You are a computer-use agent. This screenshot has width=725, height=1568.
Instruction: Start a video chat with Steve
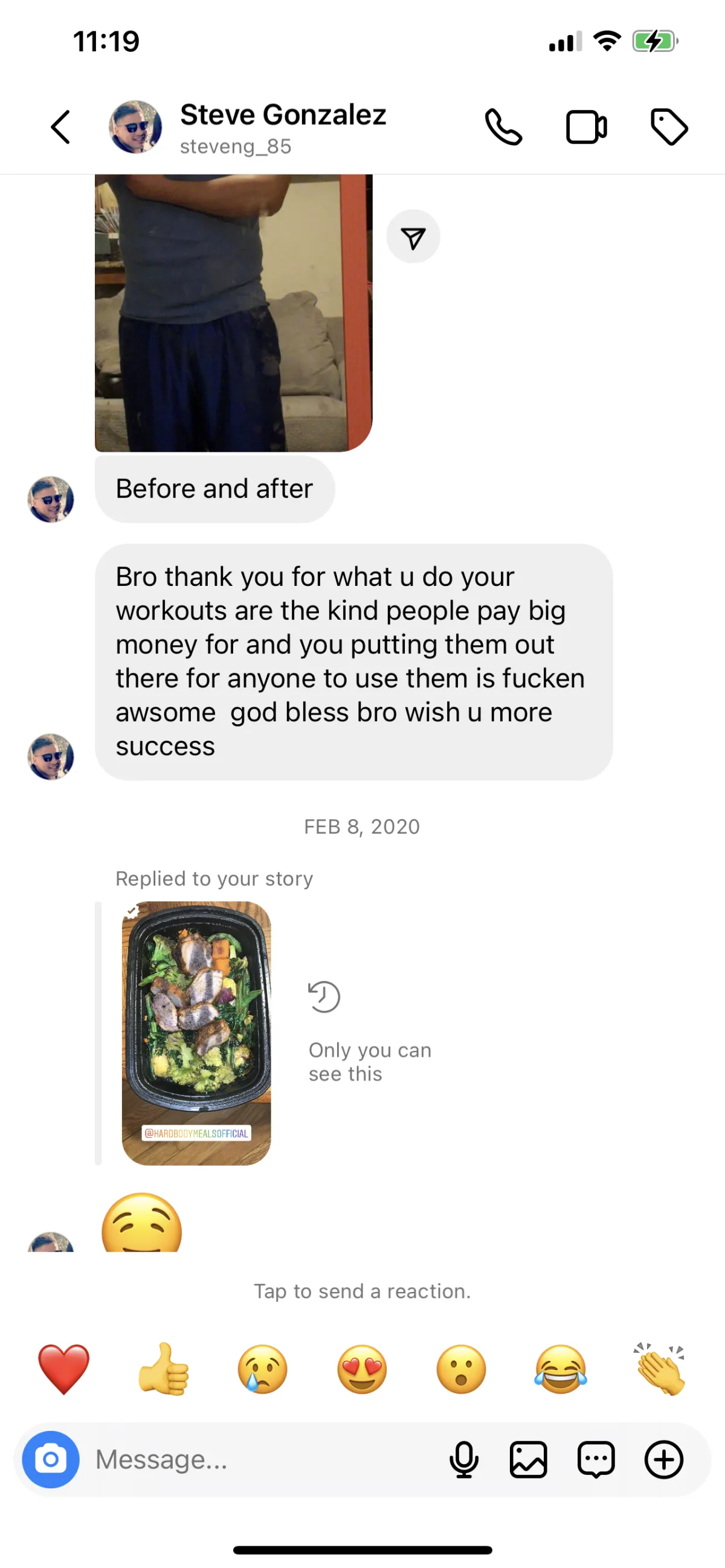[586, 127]
